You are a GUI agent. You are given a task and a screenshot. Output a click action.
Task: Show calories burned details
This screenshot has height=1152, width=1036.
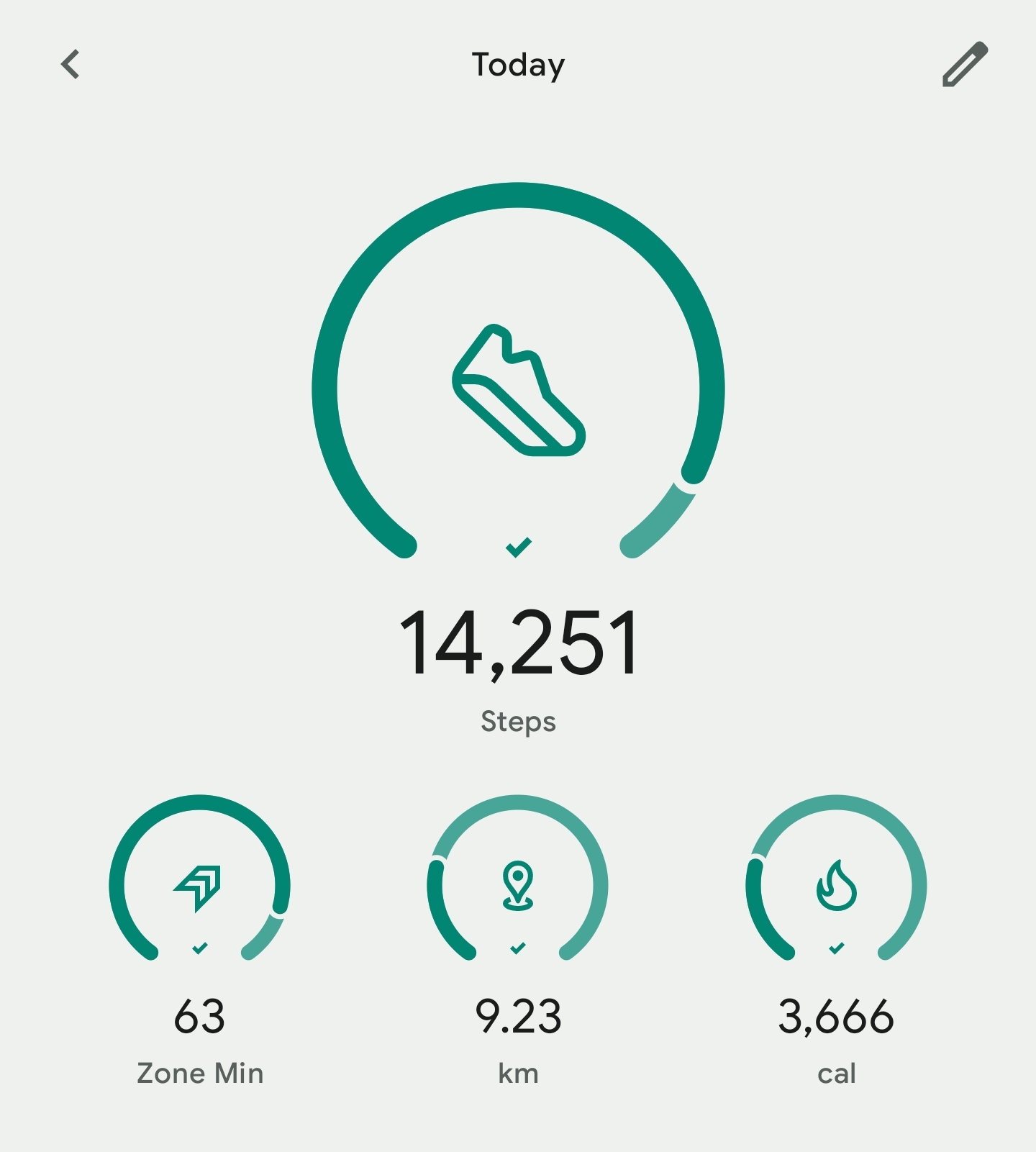836,886
